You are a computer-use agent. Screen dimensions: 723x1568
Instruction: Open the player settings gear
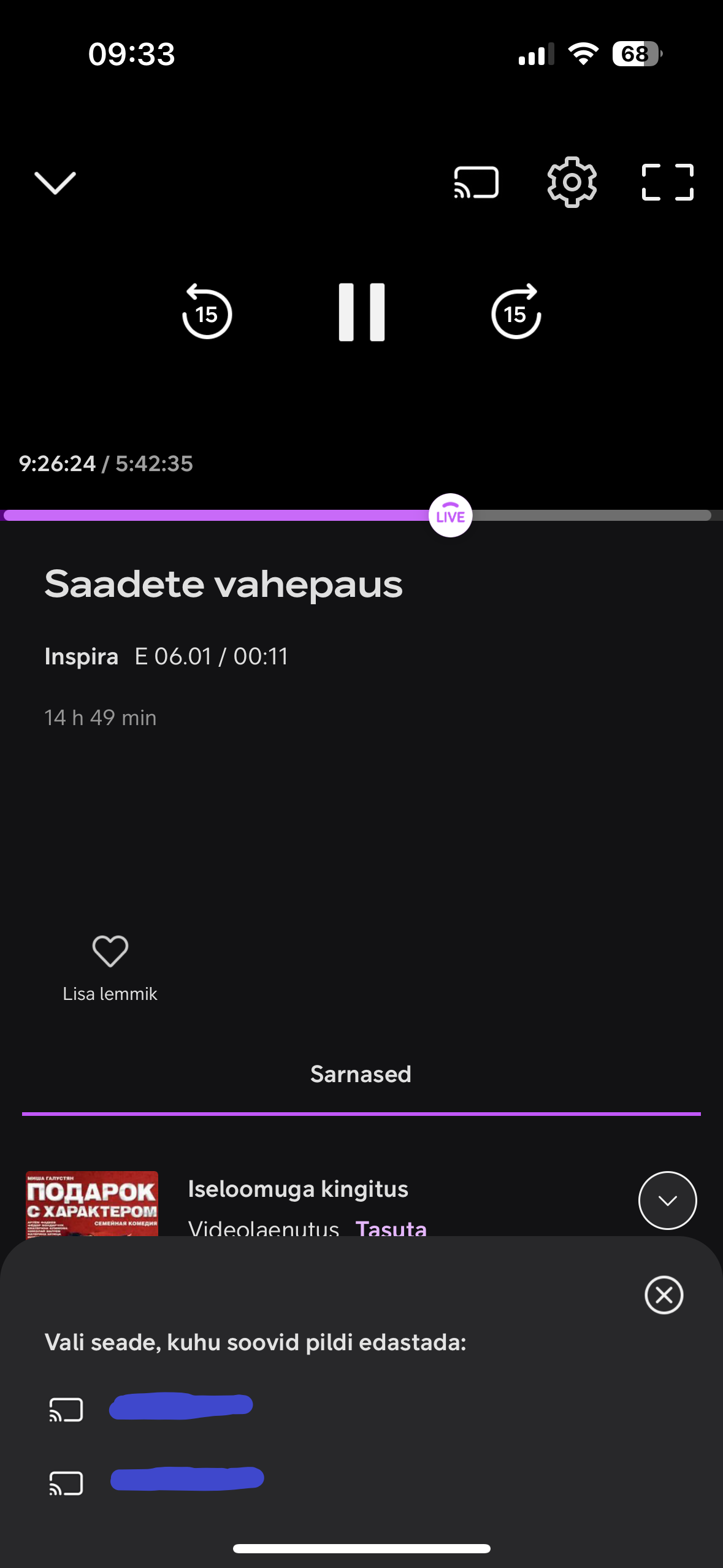[x=572, y=182]
